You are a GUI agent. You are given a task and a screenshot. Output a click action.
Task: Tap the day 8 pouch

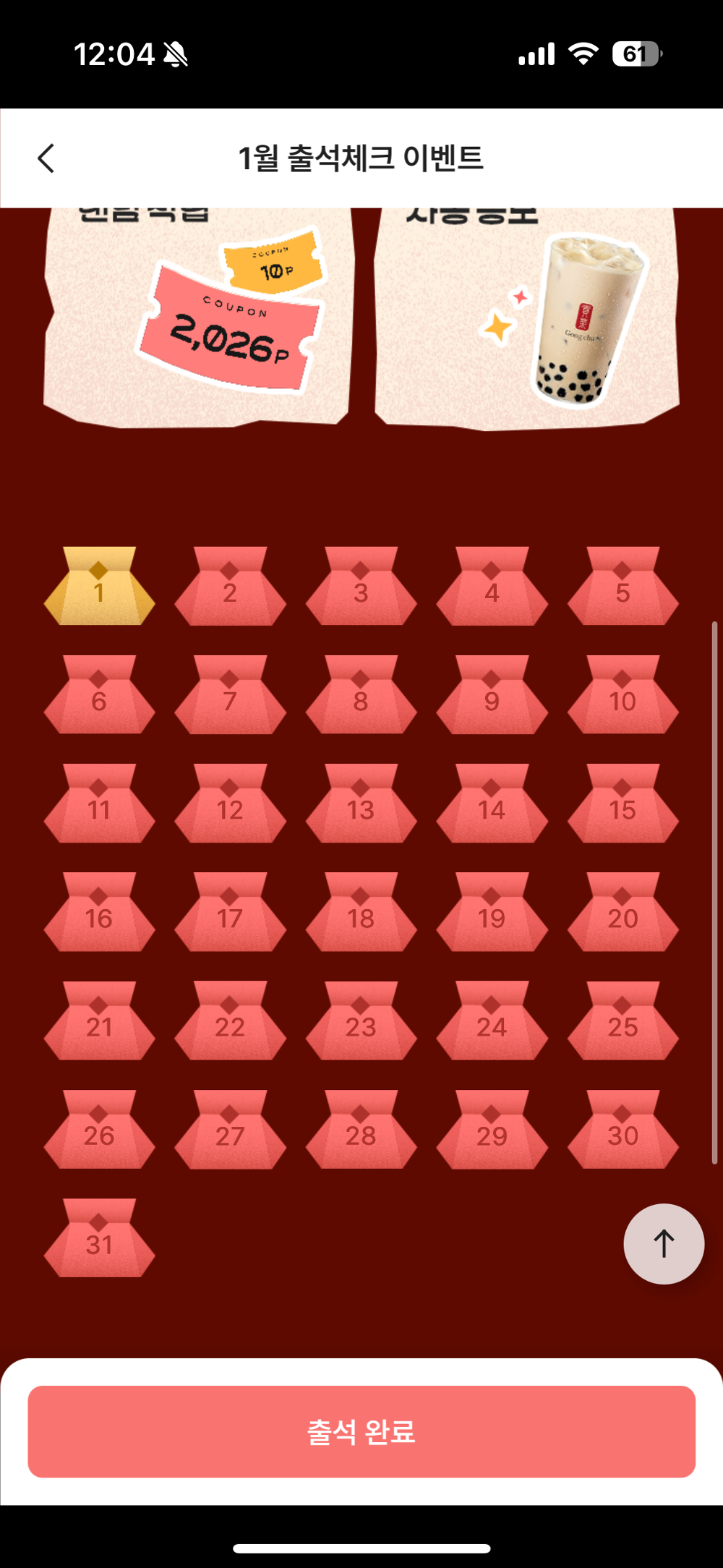pos(361,695)
